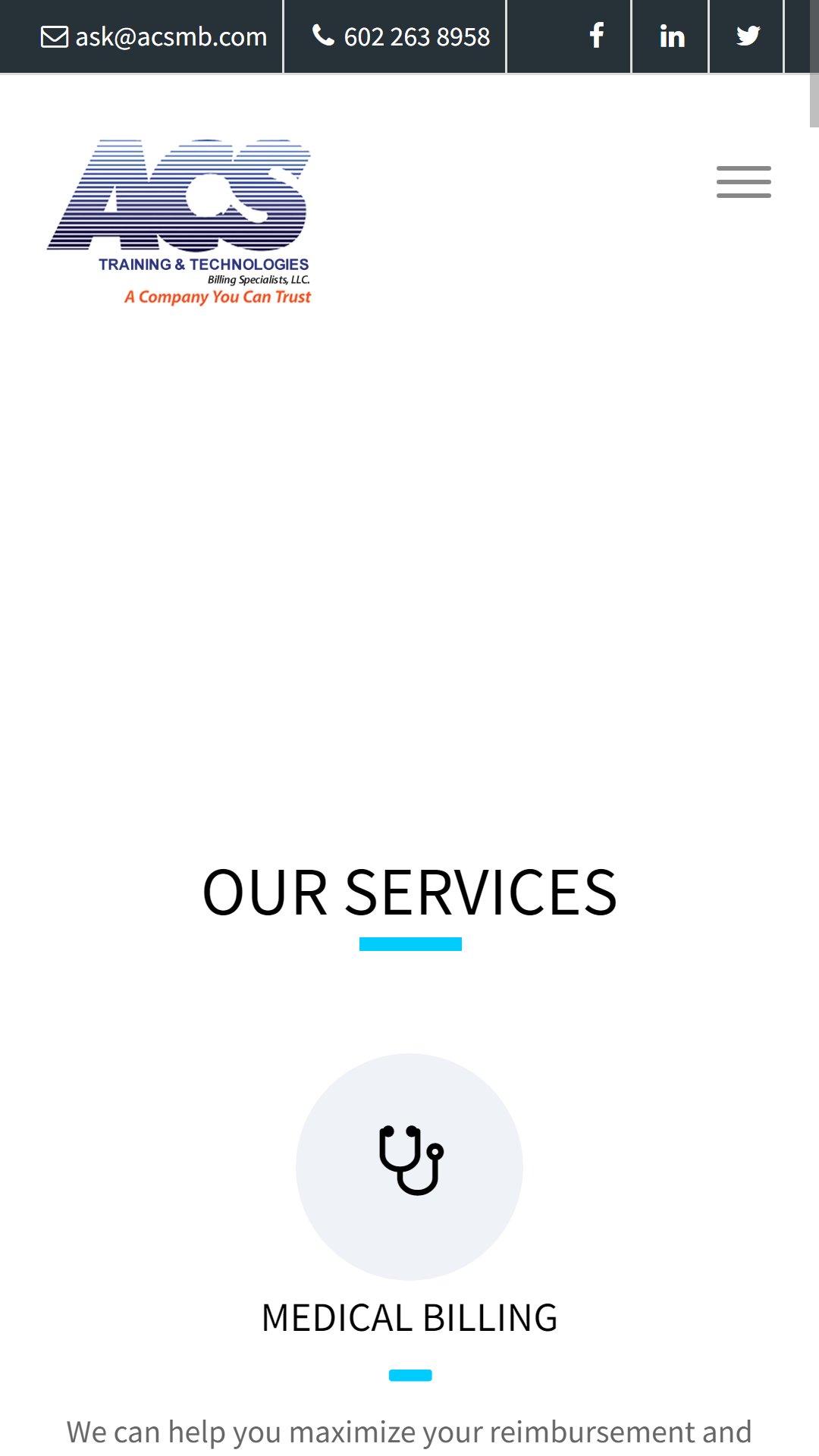Tap the ask@acsmb.com email link

coord(154,36)
